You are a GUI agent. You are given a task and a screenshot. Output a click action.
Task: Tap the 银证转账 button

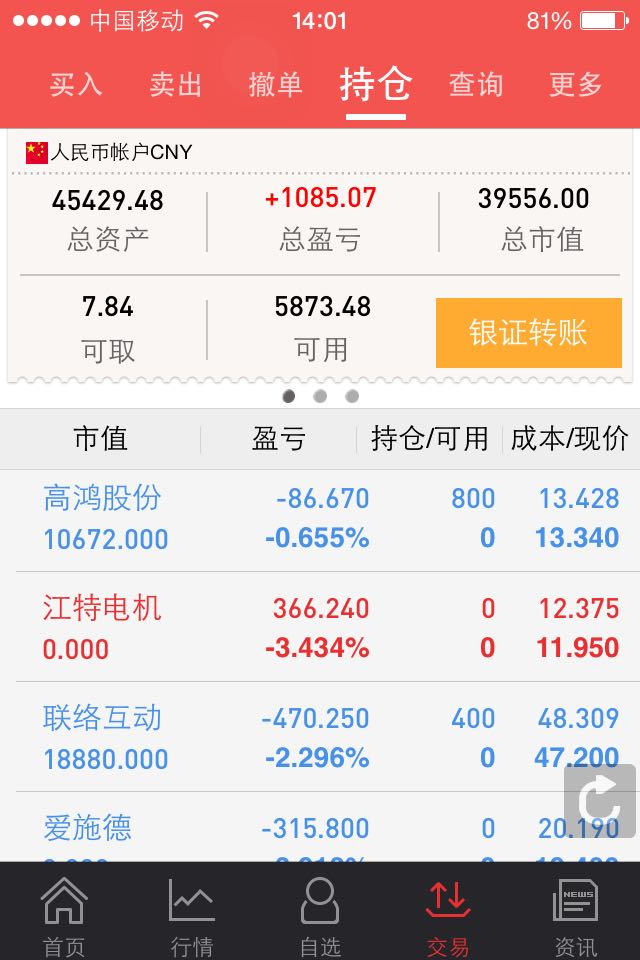528,333
